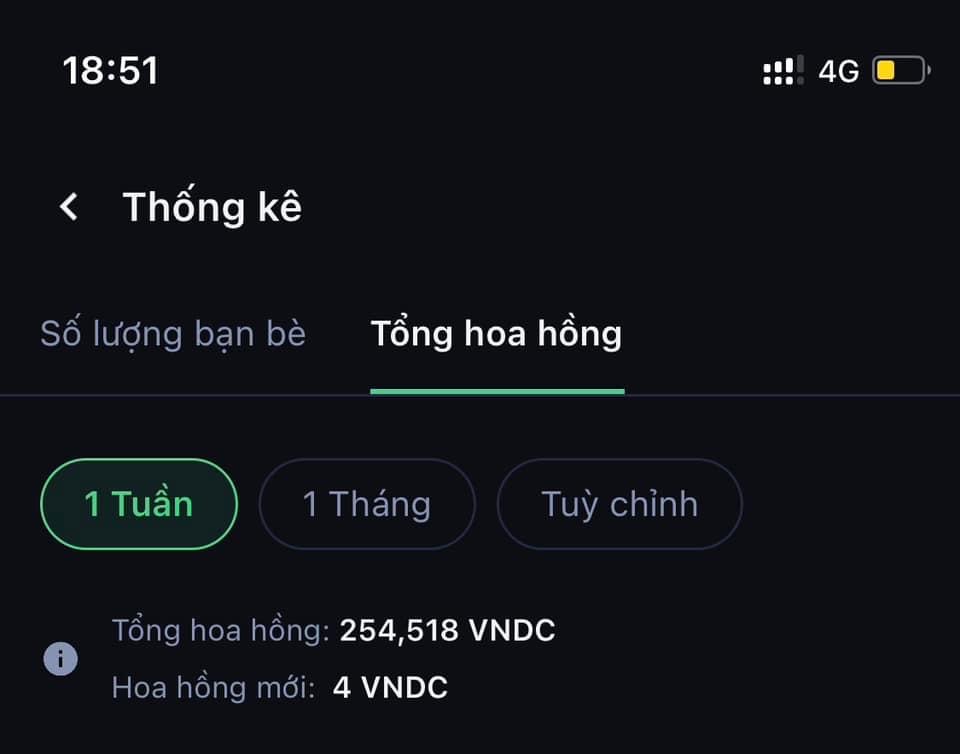Tap the commission info icon
The height and width of the screenshot is (754, 960).
[x=61, y=659]
